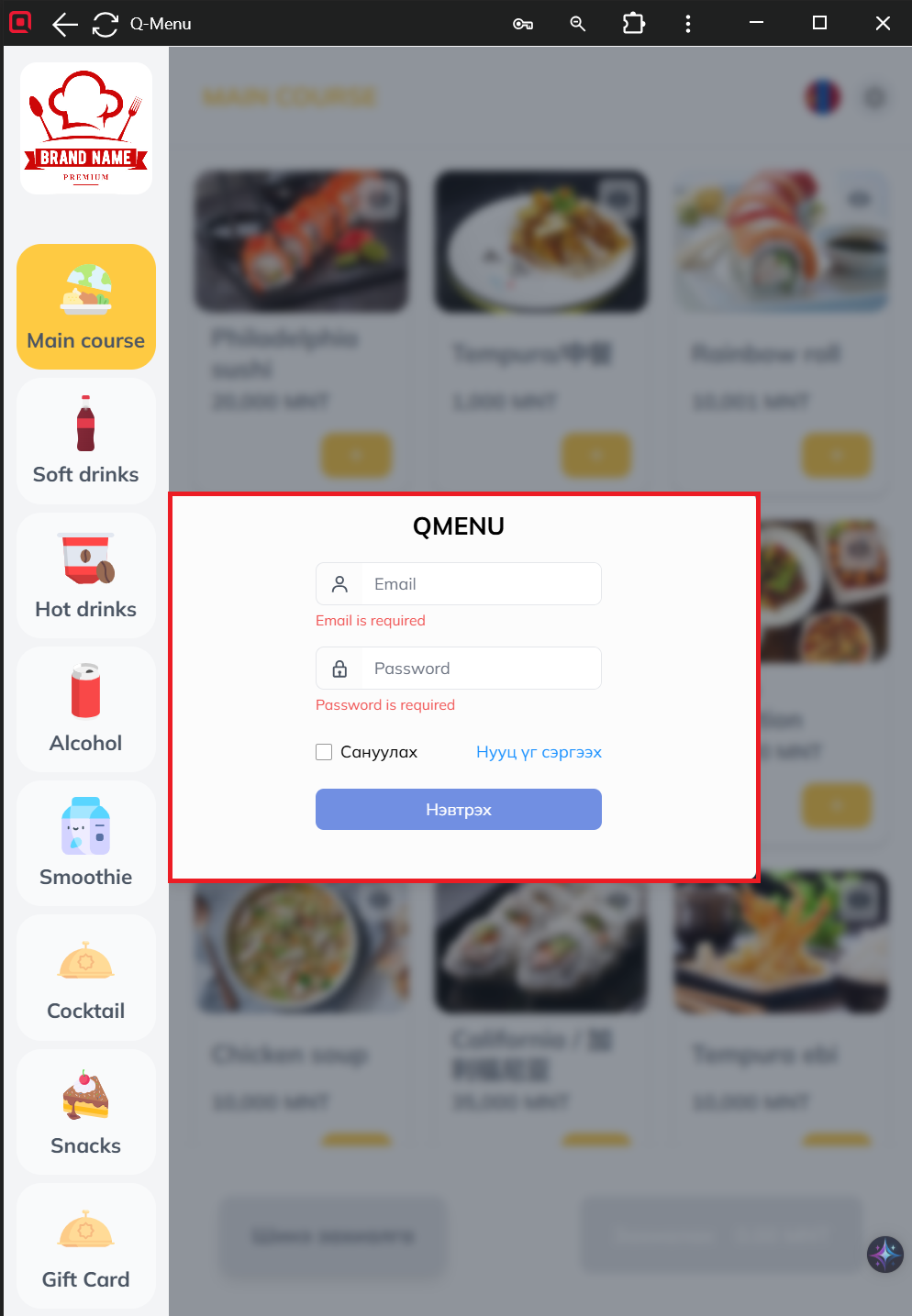
Task: Tap the Password input field
Action: 480,669
